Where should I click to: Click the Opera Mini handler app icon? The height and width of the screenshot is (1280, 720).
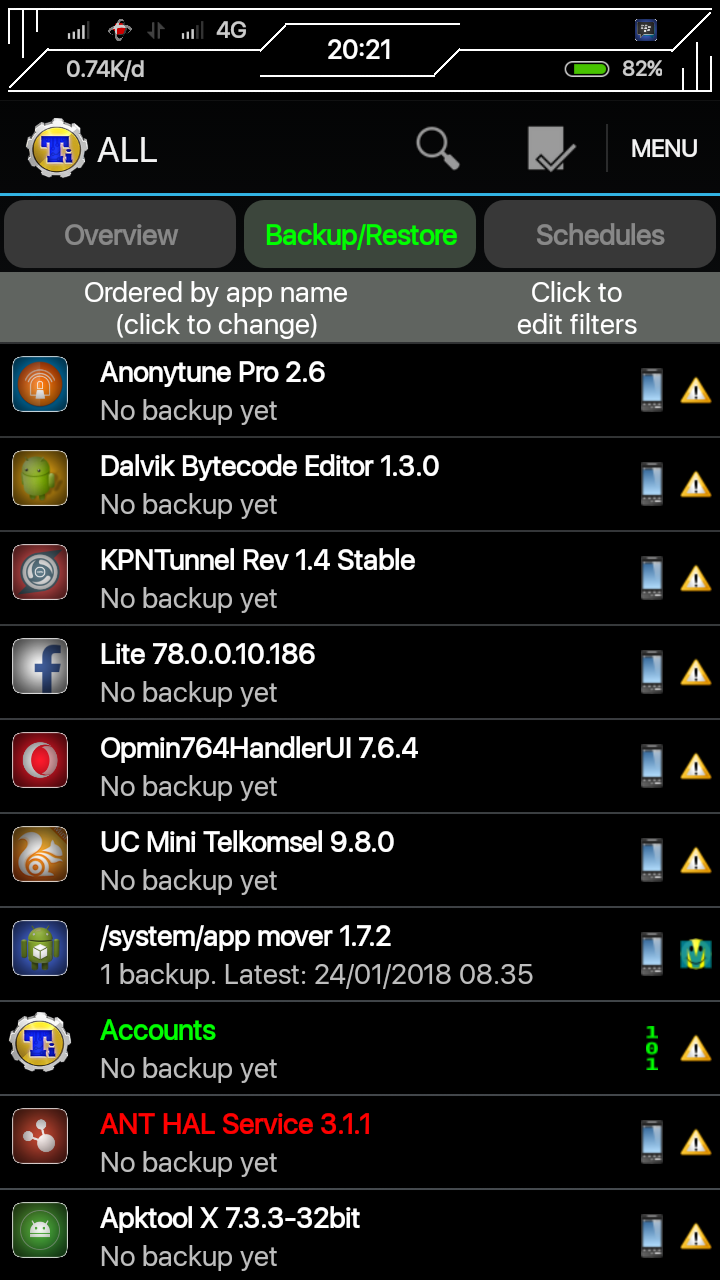[40, 760]
